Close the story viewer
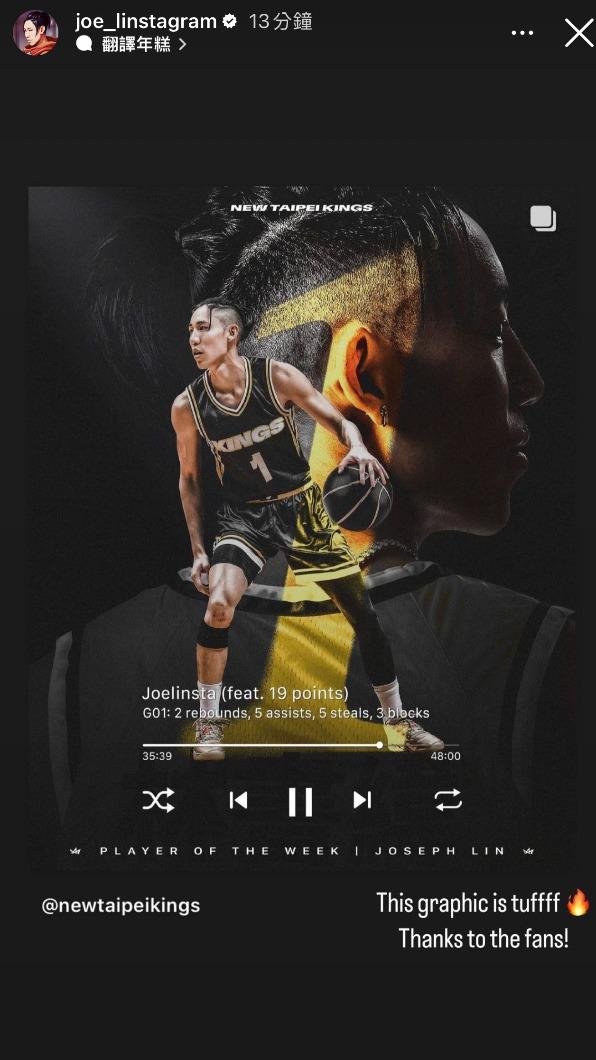The height and width of the screenshot is (1060, 596). (578, 32)
